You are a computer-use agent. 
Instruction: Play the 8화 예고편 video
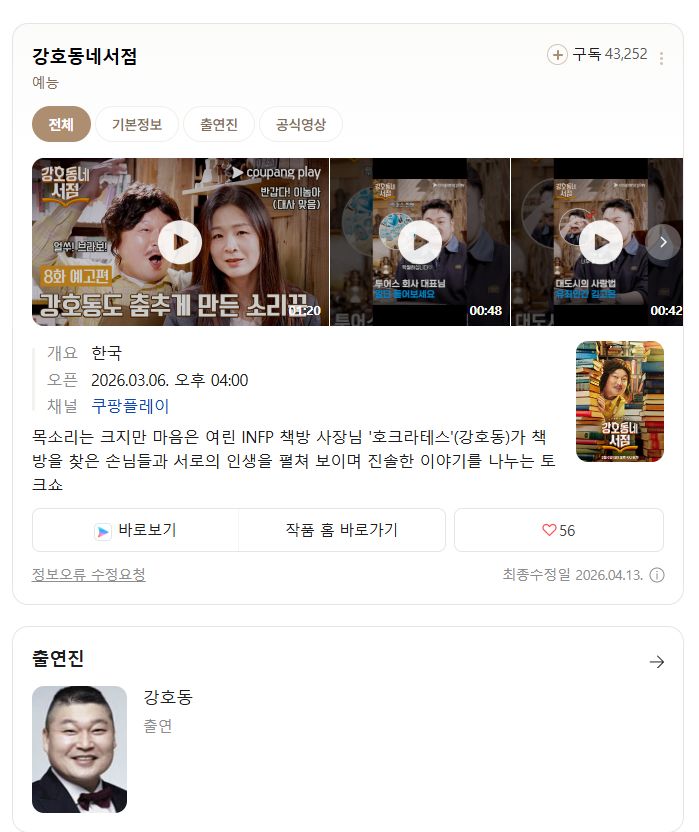(x=180, y=241)
